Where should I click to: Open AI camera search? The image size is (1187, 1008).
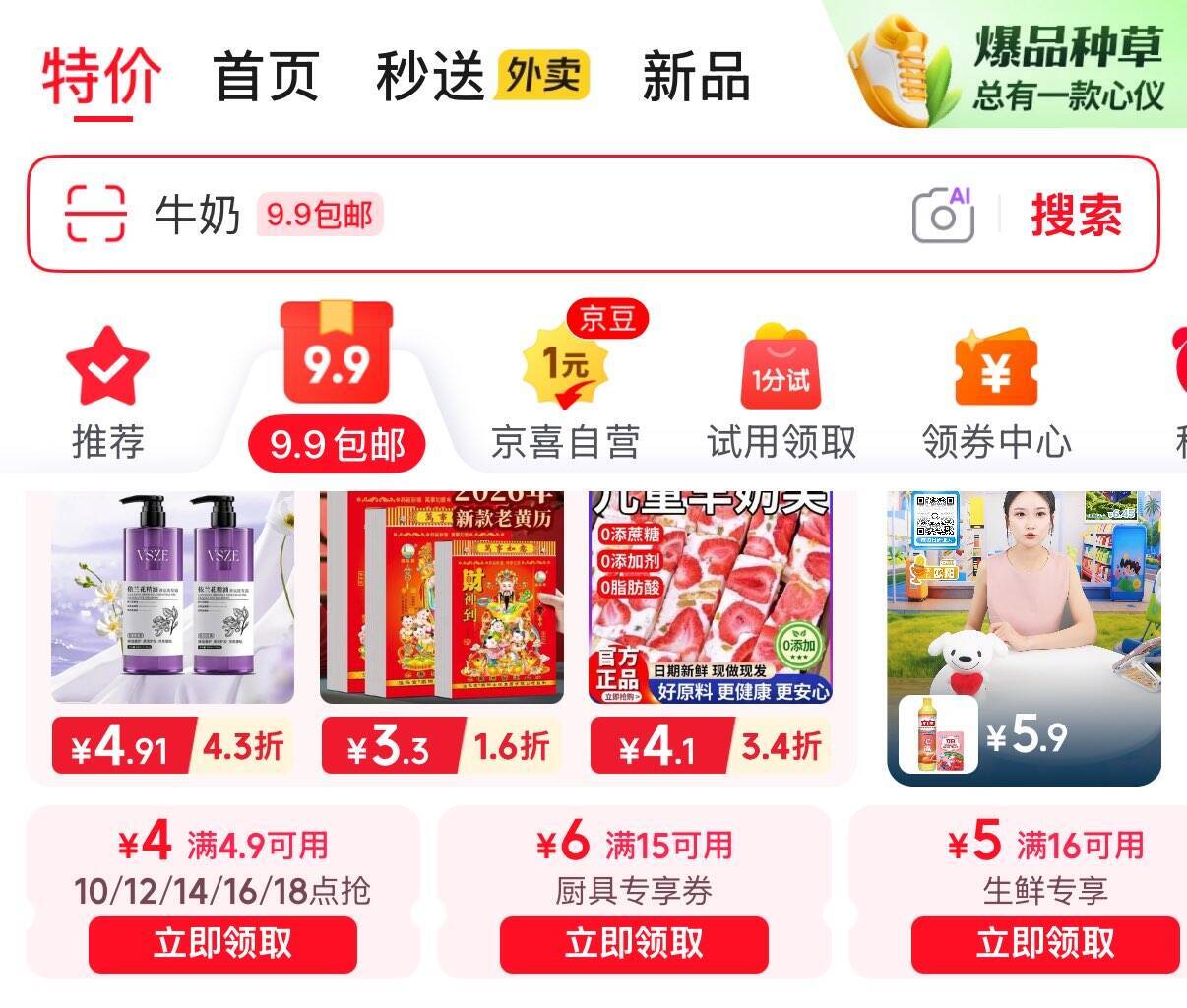943,214
